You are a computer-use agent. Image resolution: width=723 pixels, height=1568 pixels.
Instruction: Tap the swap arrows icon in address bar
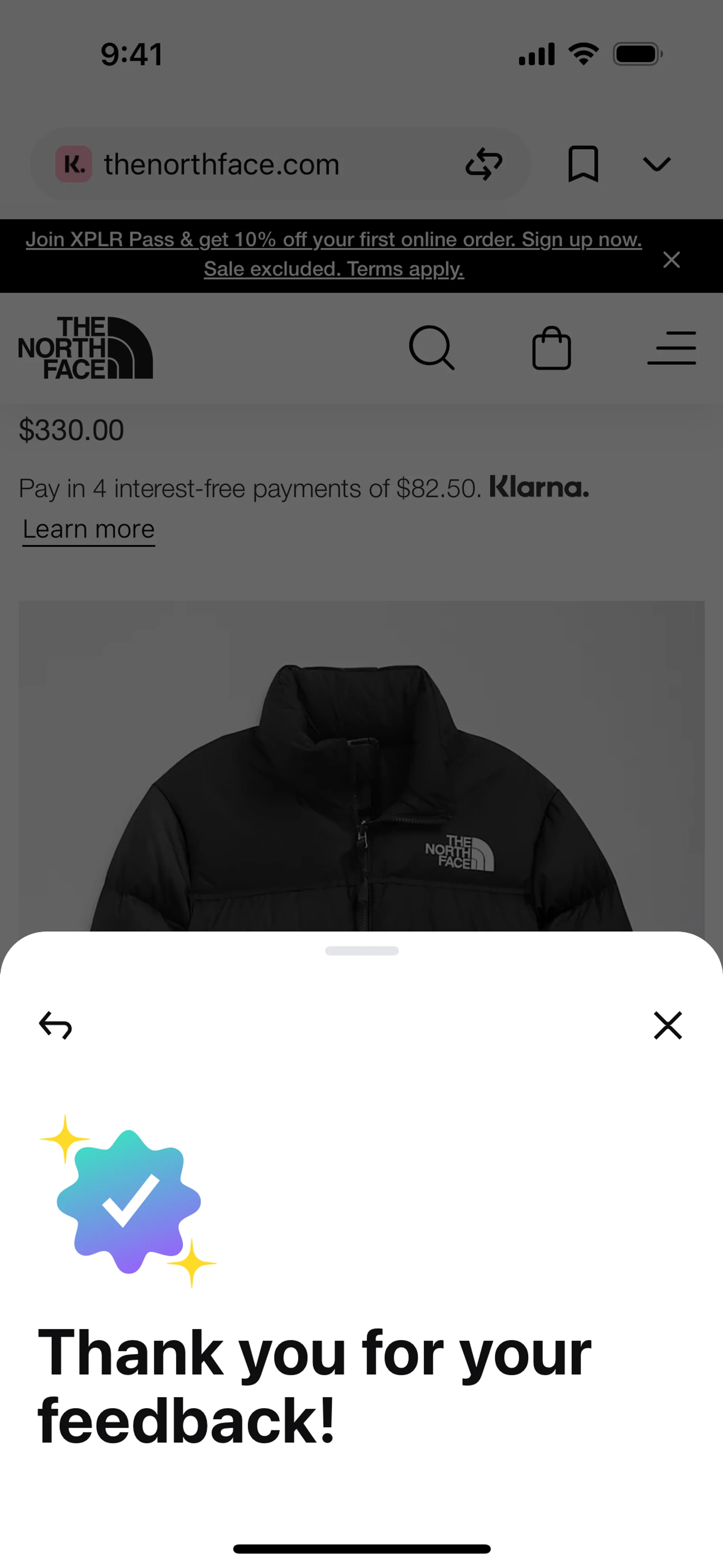(x=484, y=164)
